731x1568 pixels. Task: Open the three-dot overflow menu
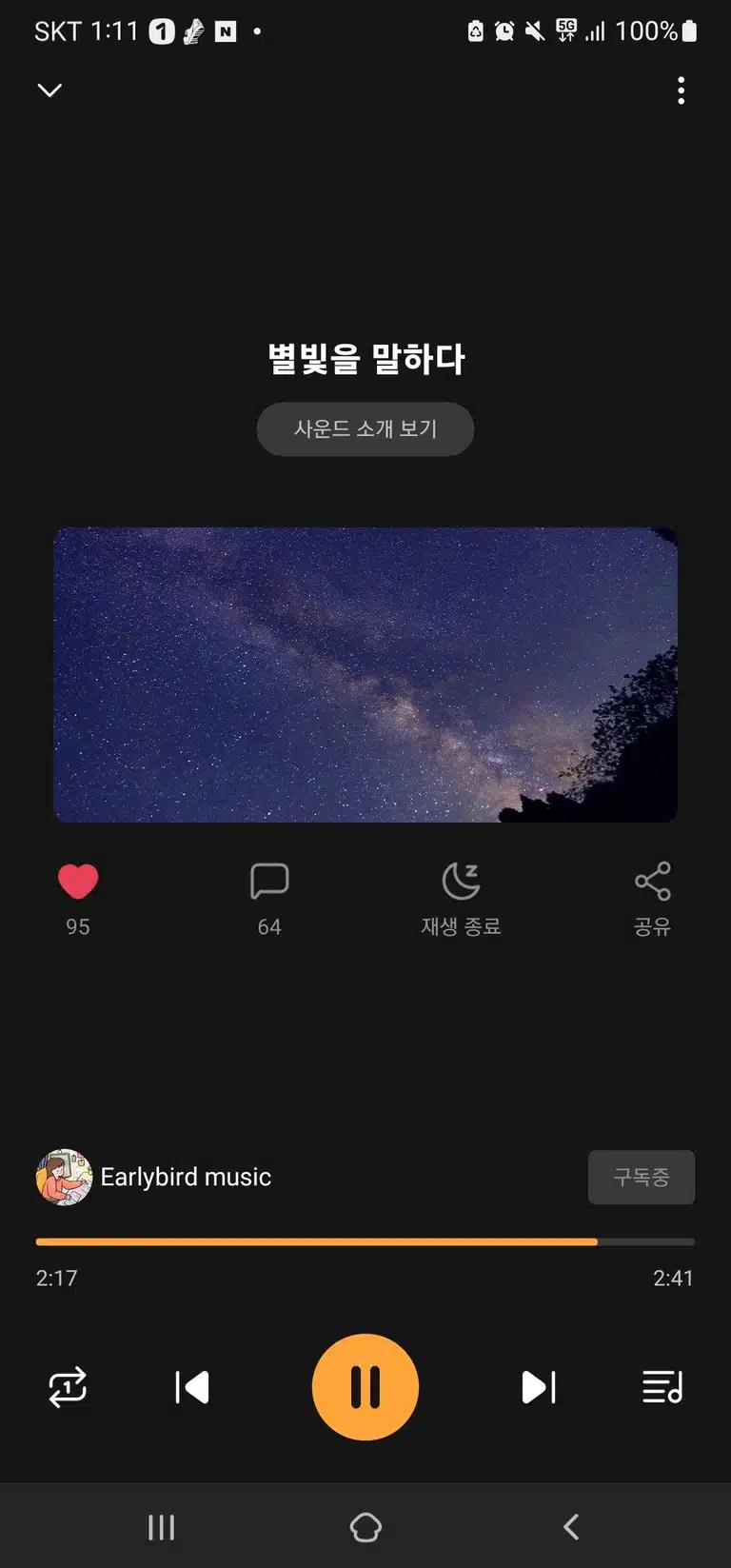[681, 90]
